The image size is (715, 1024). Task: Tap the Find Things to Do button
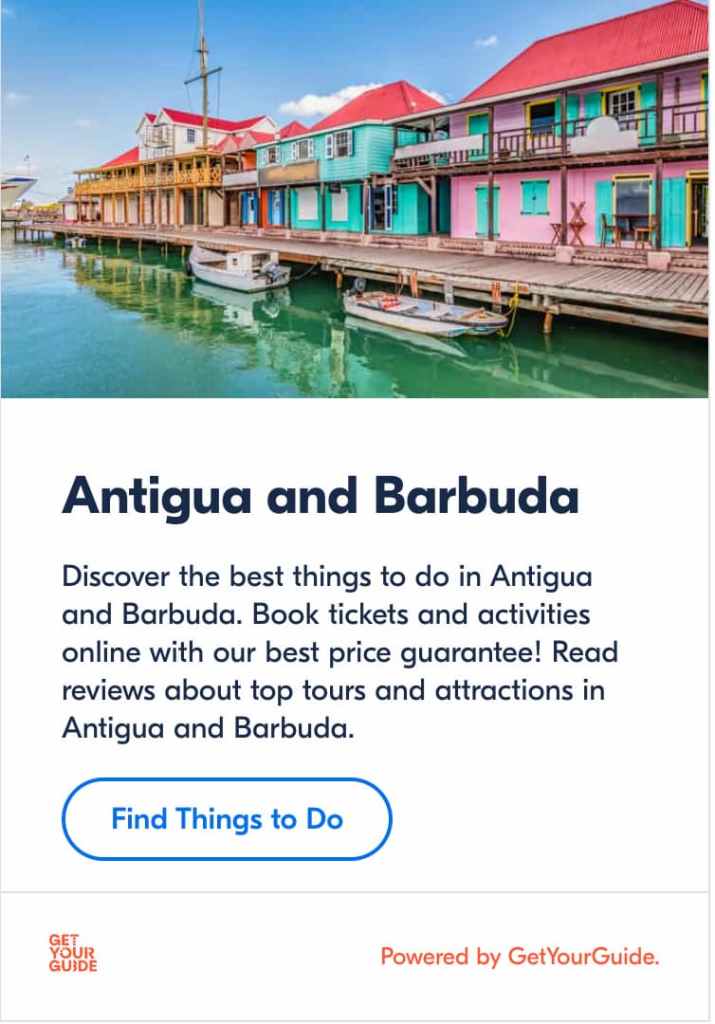click(227, 819)
